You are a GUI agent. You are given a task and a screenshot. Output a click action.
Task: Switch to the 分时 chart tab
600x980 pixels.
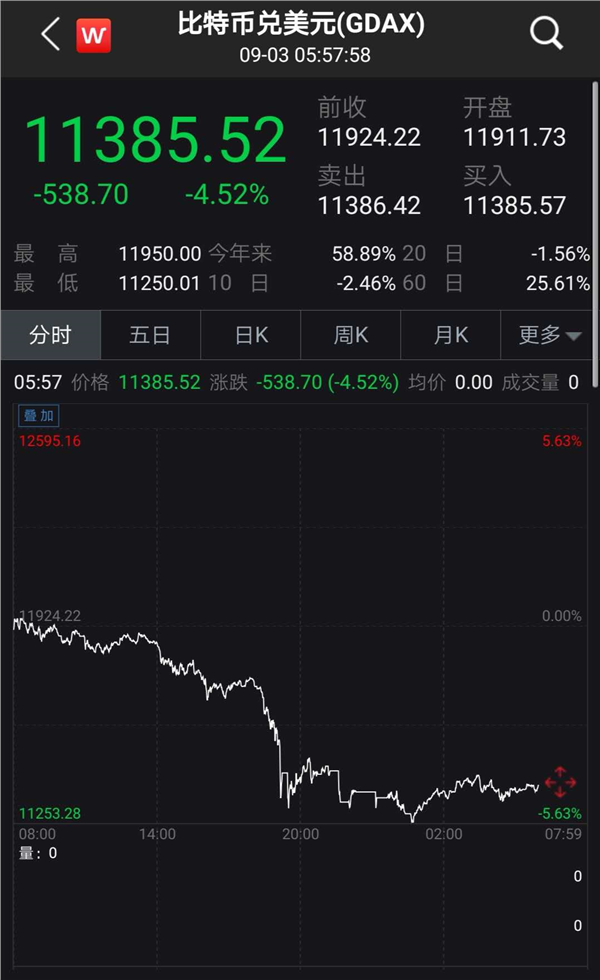50,335
